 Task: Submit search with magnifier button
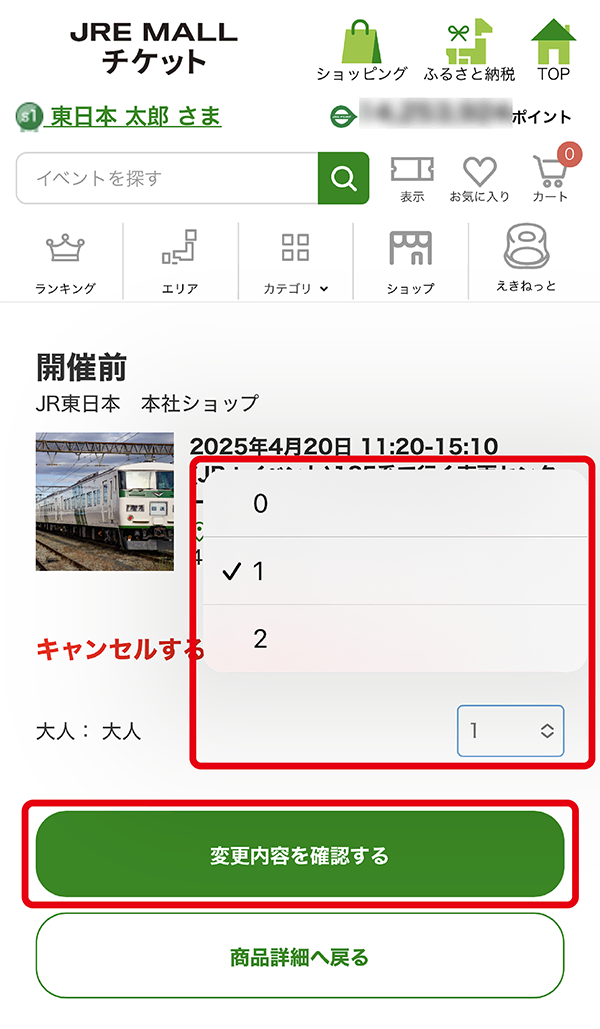click(x=343, y=178)
